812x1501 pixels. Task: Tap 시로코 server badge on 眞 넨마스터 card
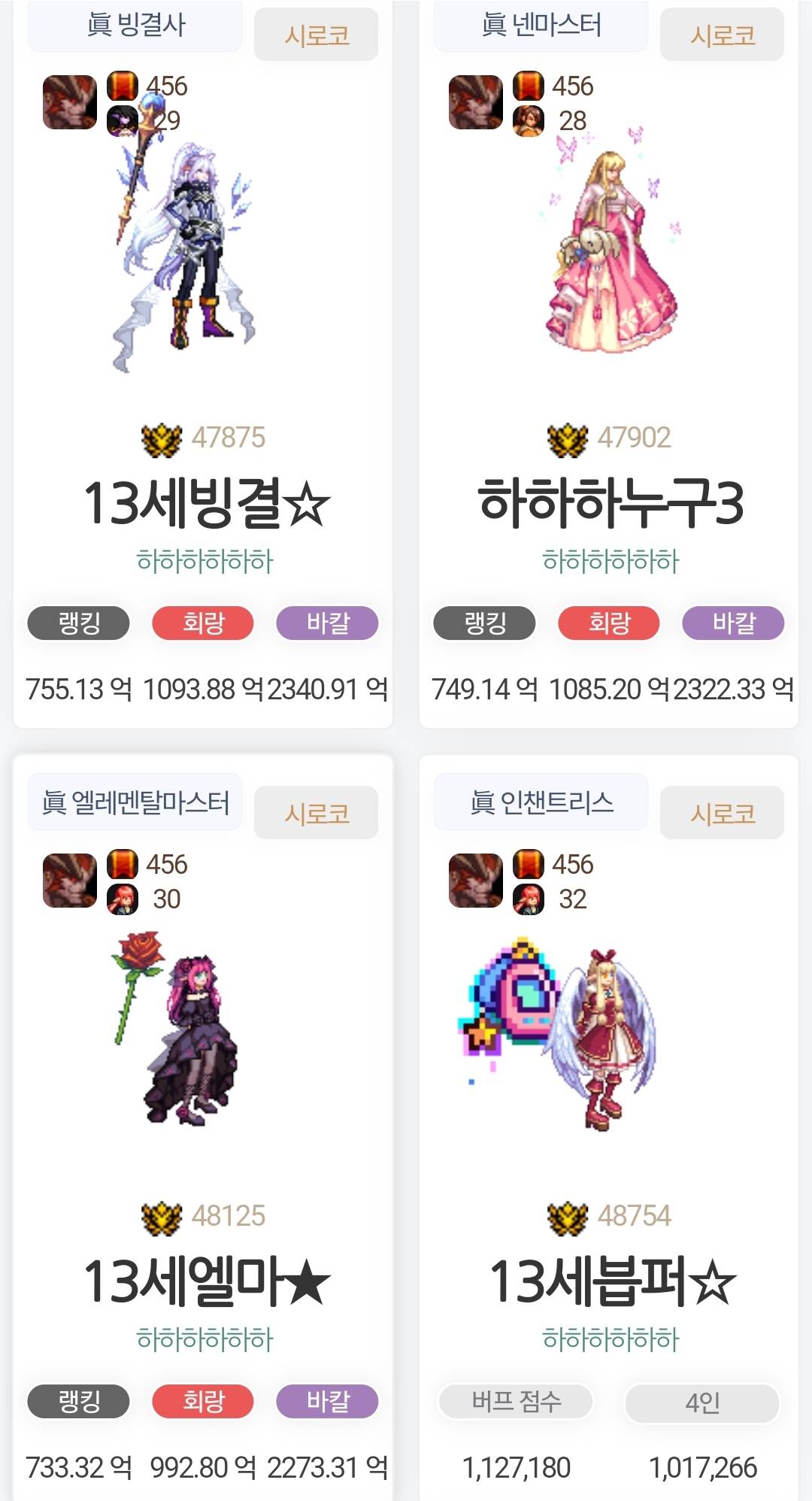point(722,35)
